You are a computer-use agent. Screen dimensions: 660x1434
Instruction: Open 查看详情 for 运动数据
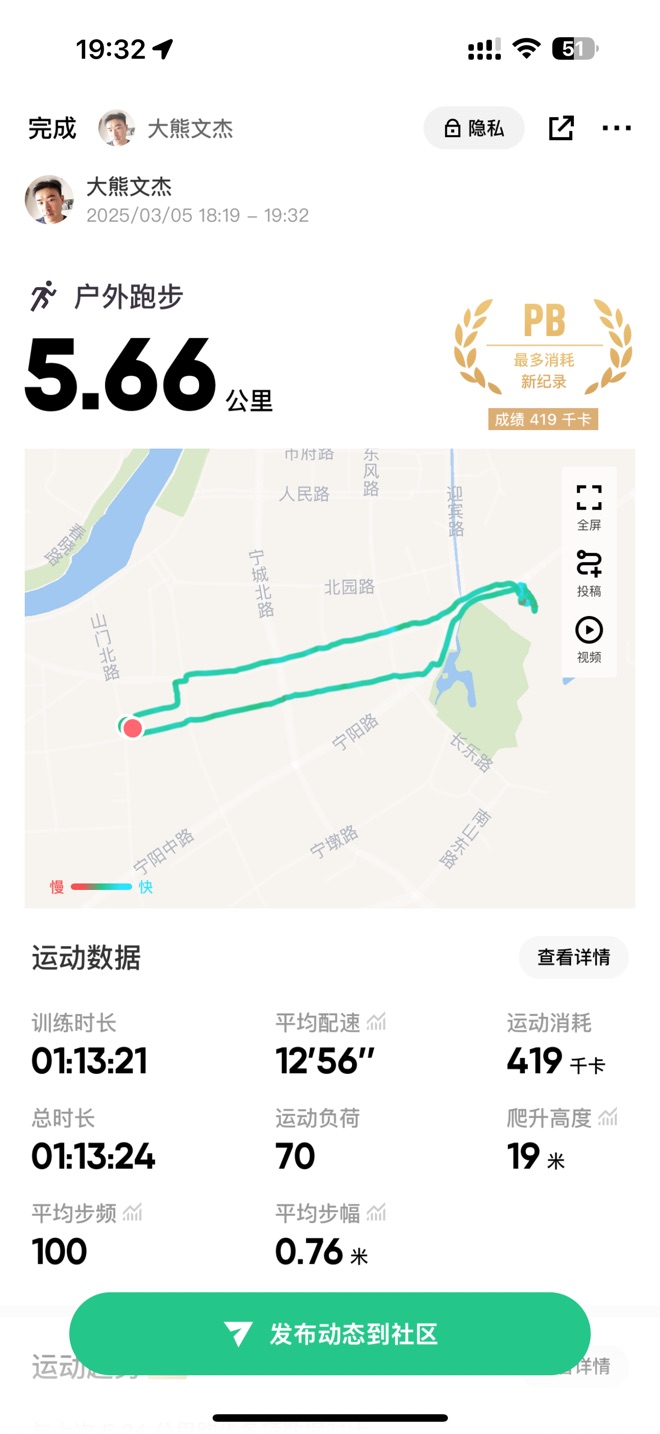point(573,957)
